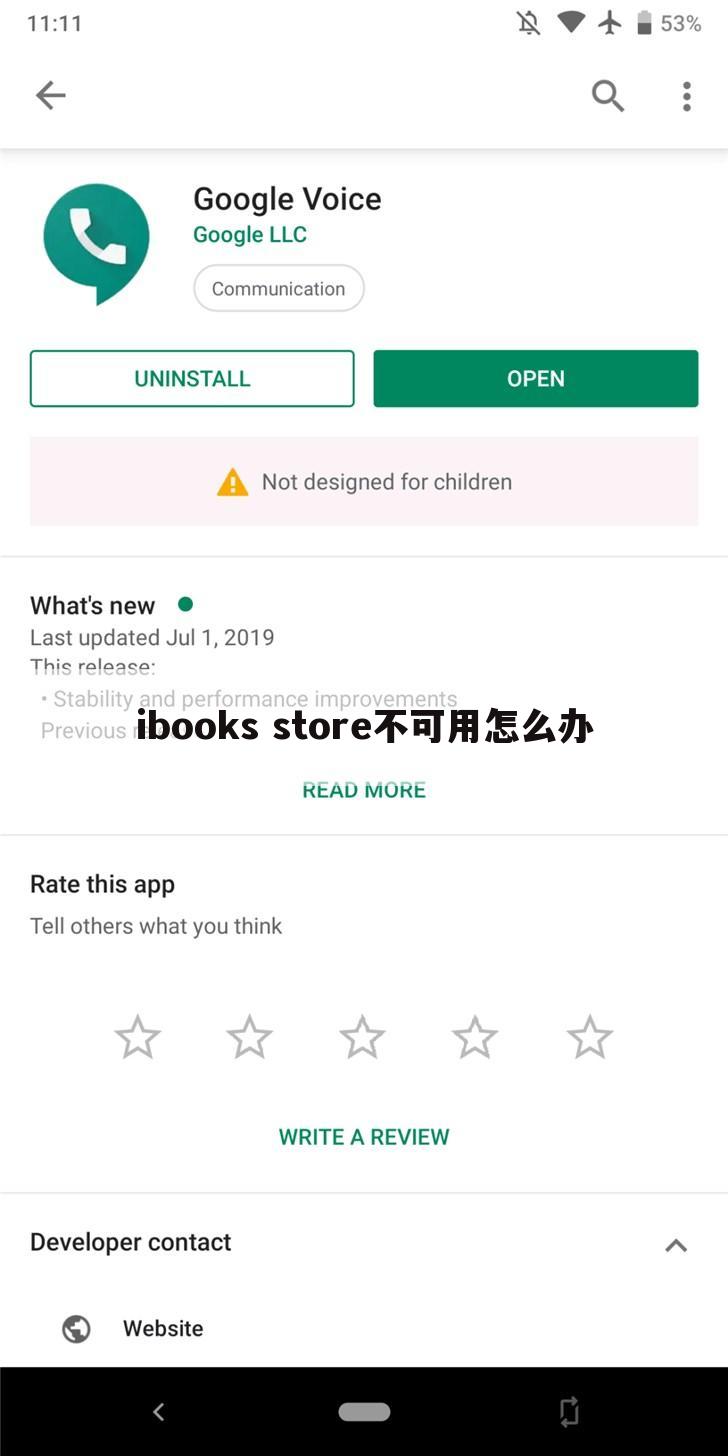
Task: Tap the third rating star
Action: click(x=362, y=1036)
